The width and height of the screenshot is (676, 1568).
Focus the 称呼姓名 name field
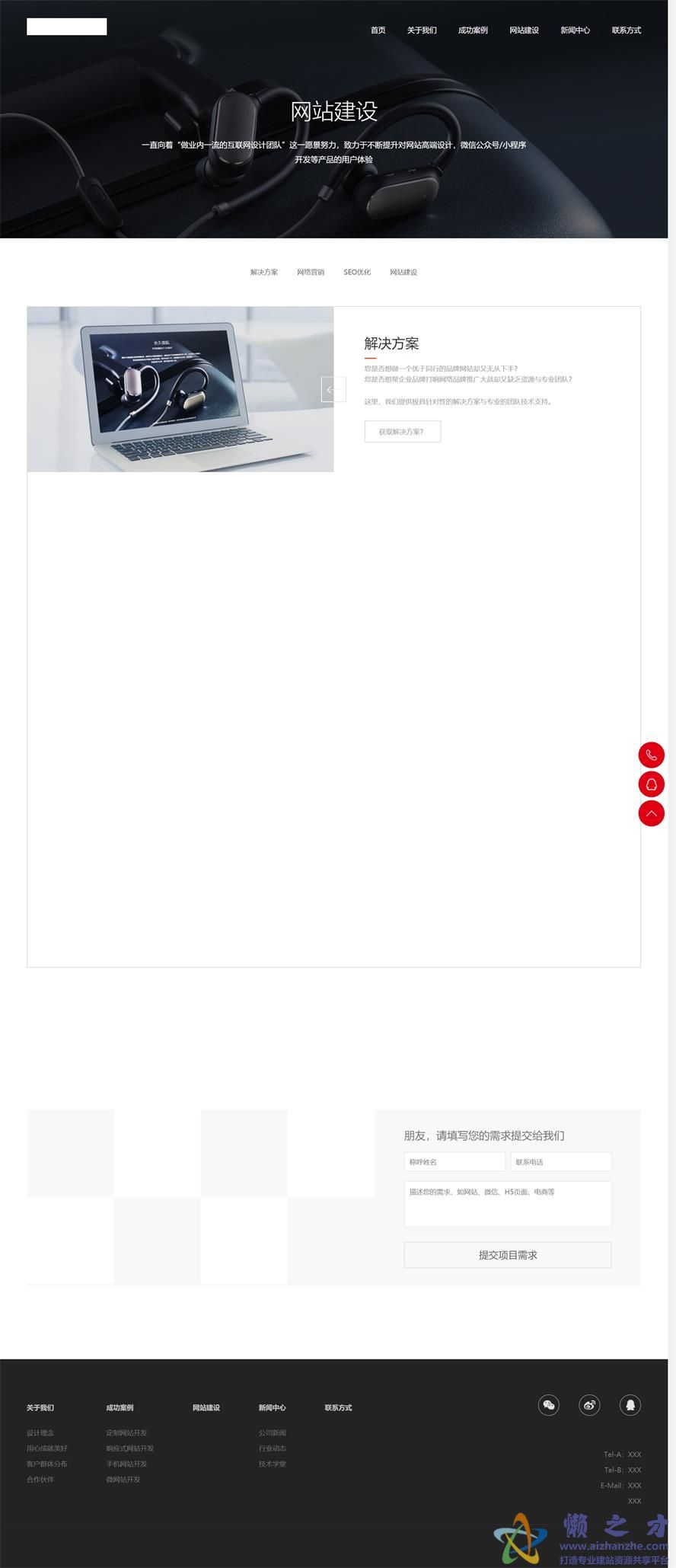tap(454, 1161)
